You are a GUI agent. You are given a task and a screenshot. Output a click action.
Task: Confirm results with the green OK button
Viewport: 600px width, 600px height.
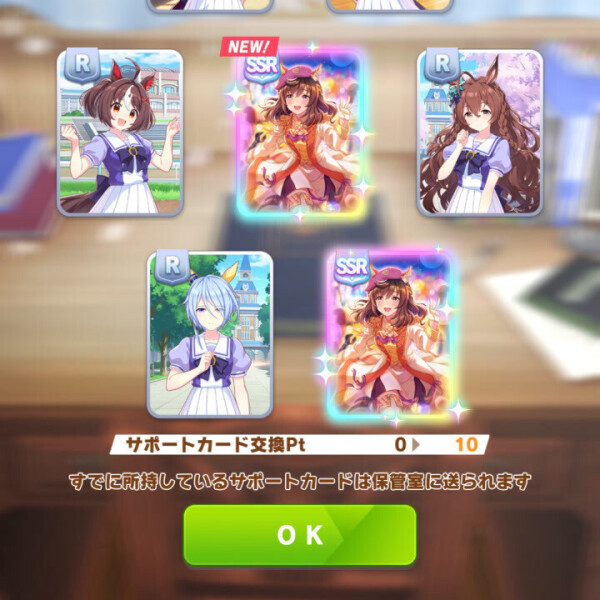[299, 535]
